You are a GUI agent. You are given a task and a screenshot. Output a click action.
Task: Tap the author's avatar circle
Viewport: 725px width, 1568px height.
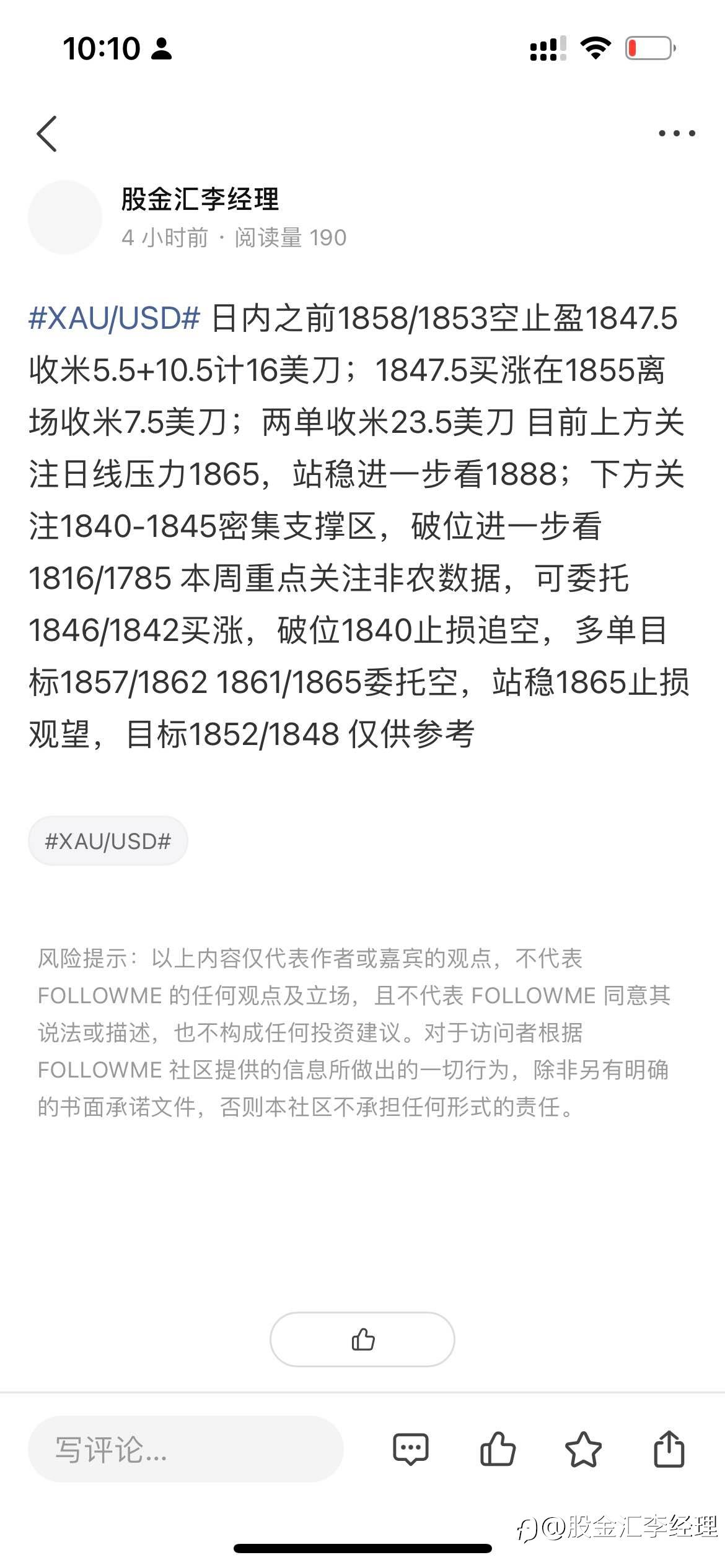coord(65,217)
